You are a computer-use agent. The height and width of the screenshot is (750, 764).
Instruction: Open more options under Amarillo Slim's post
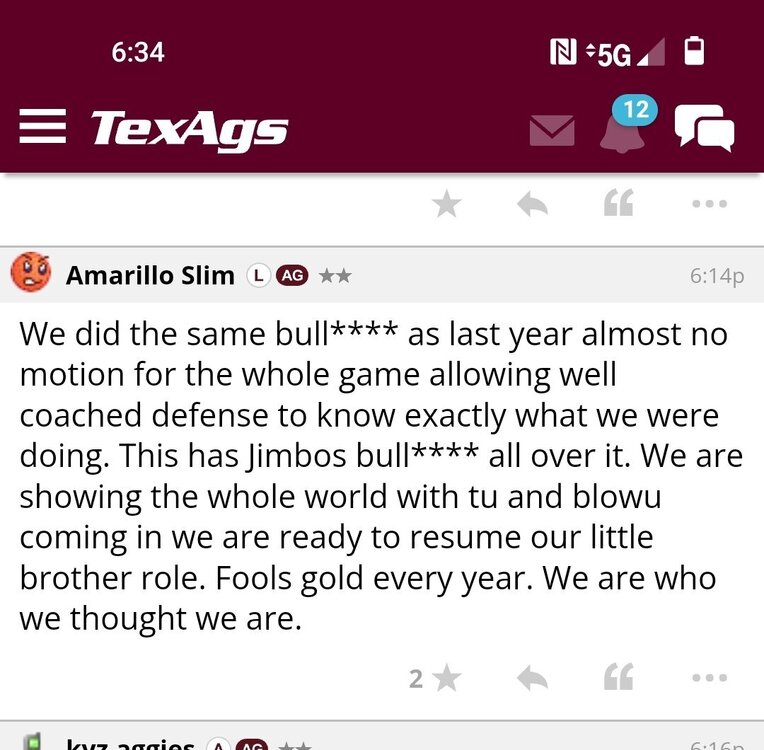pos(709,679)
